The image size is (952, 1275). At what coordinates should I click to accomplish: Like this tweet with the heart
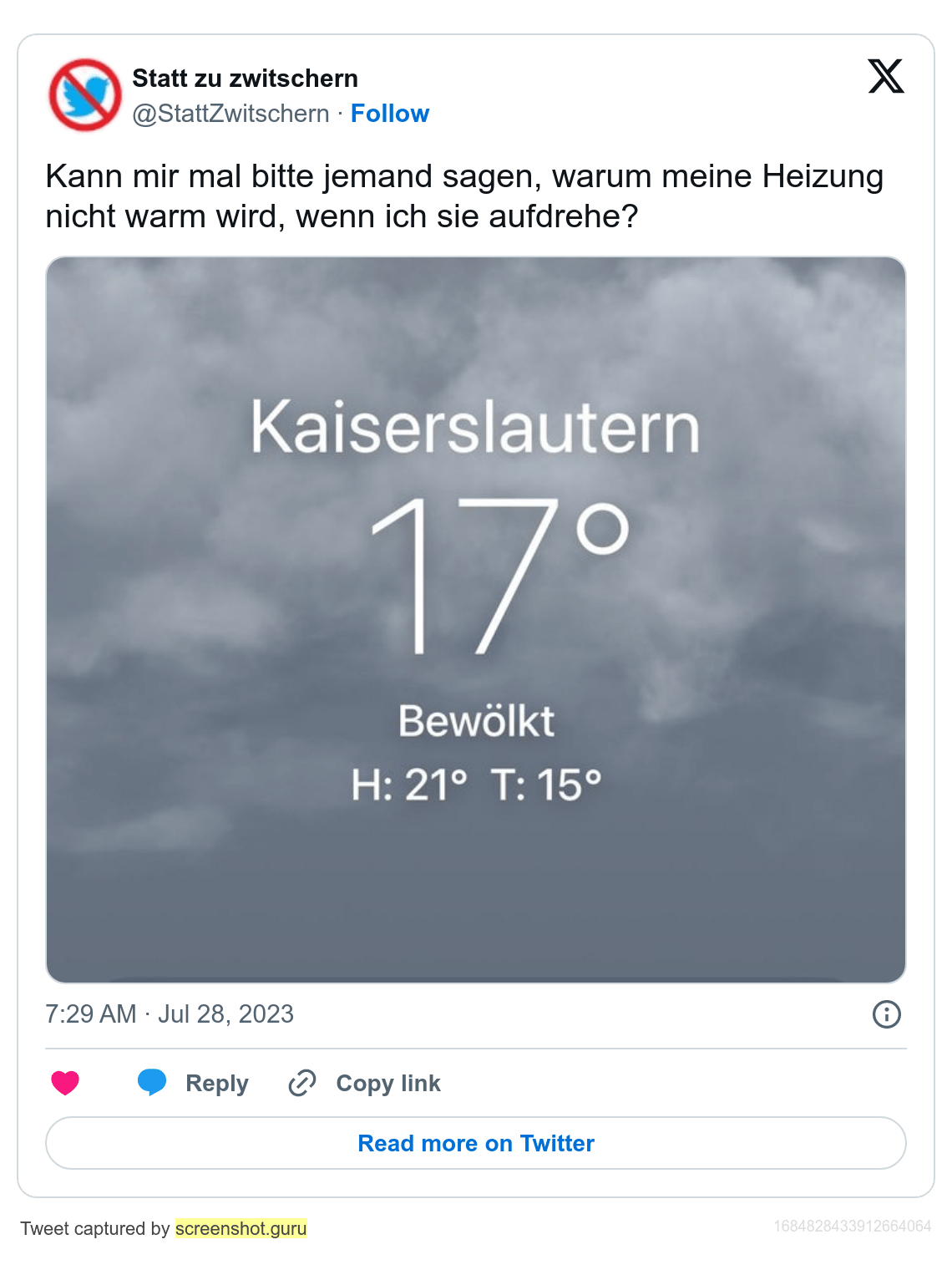pos(65,1083)
